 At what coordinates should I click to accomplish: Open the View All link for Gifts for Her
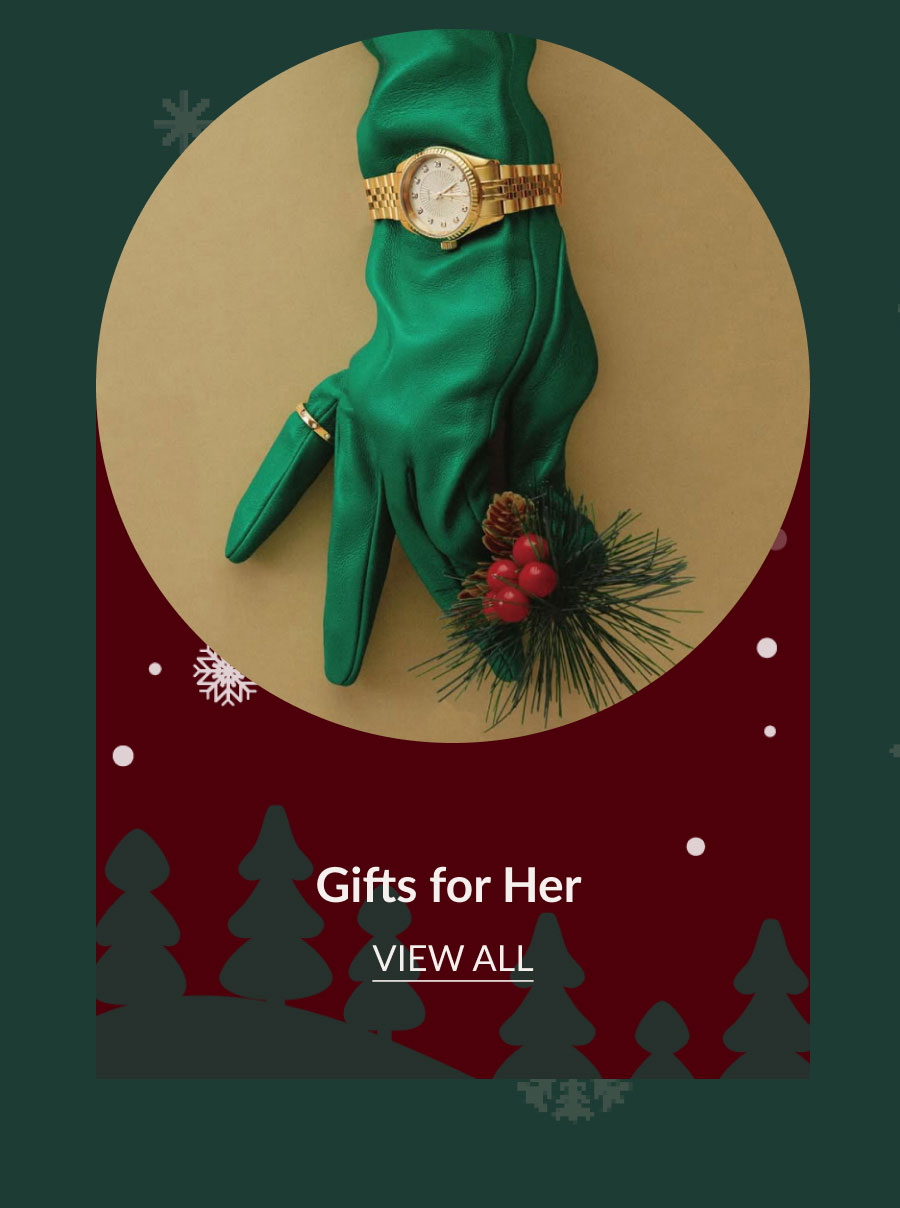coord(452,958)
